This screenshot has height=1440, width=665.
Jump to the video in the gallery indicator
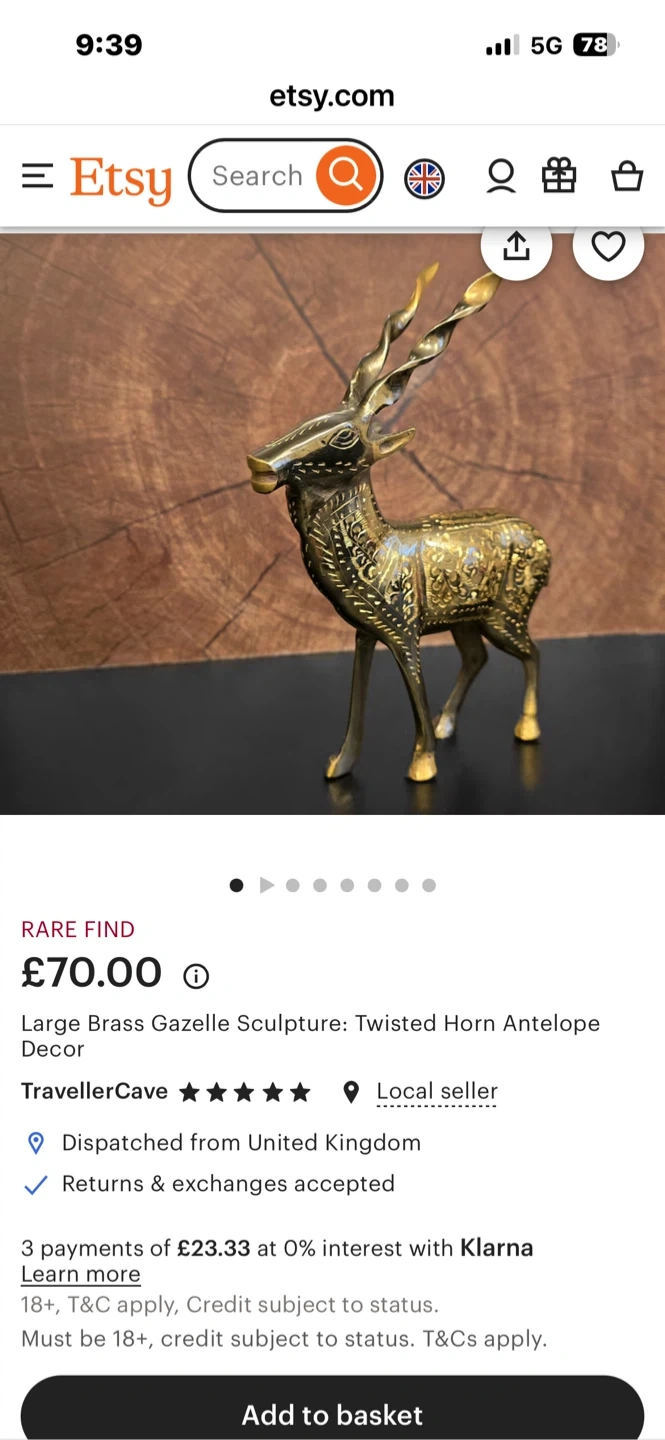tap(266, 885)
